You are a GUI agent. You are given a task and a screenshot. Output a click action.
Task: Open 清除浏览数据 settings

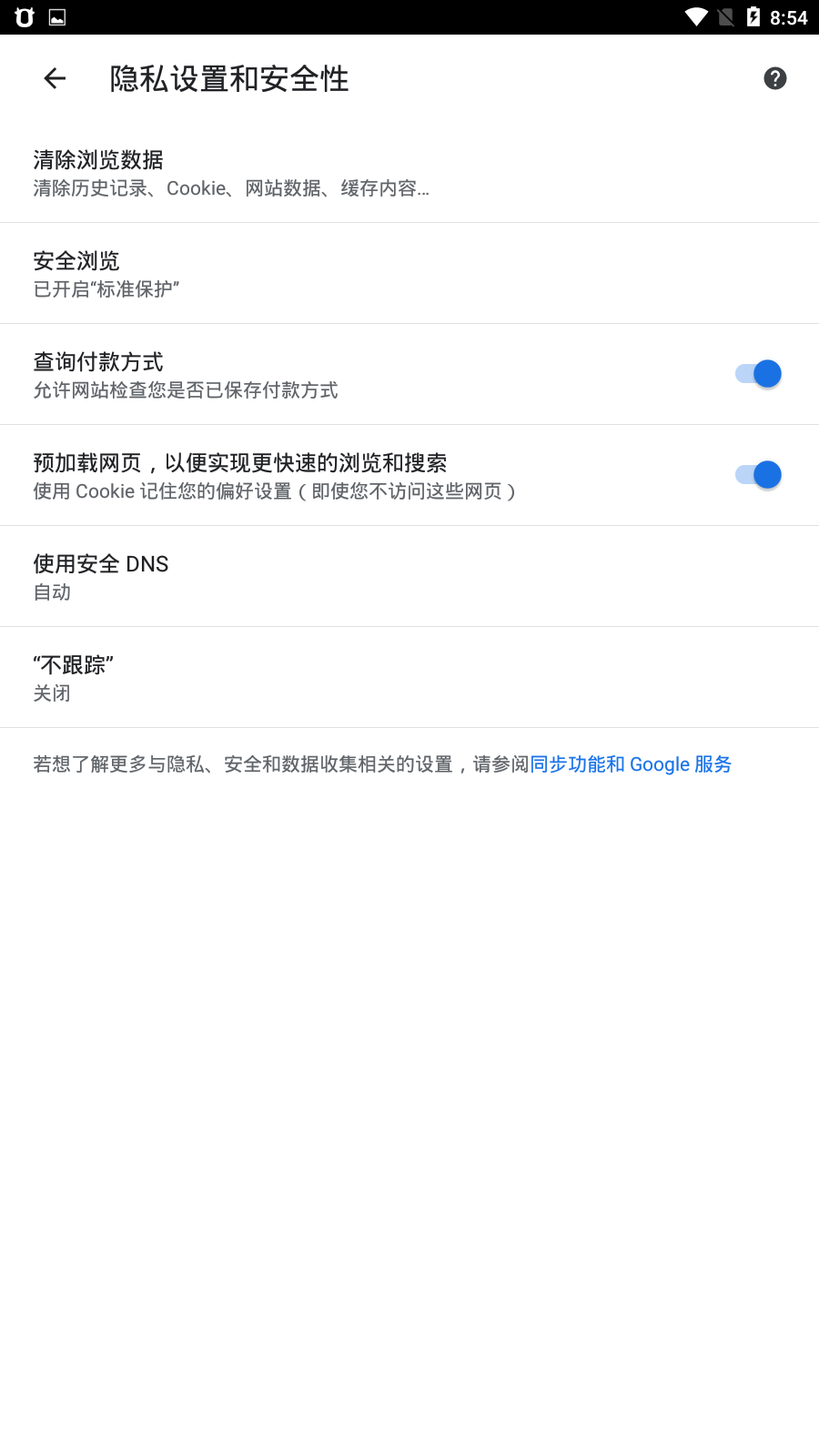click(409, 173)
